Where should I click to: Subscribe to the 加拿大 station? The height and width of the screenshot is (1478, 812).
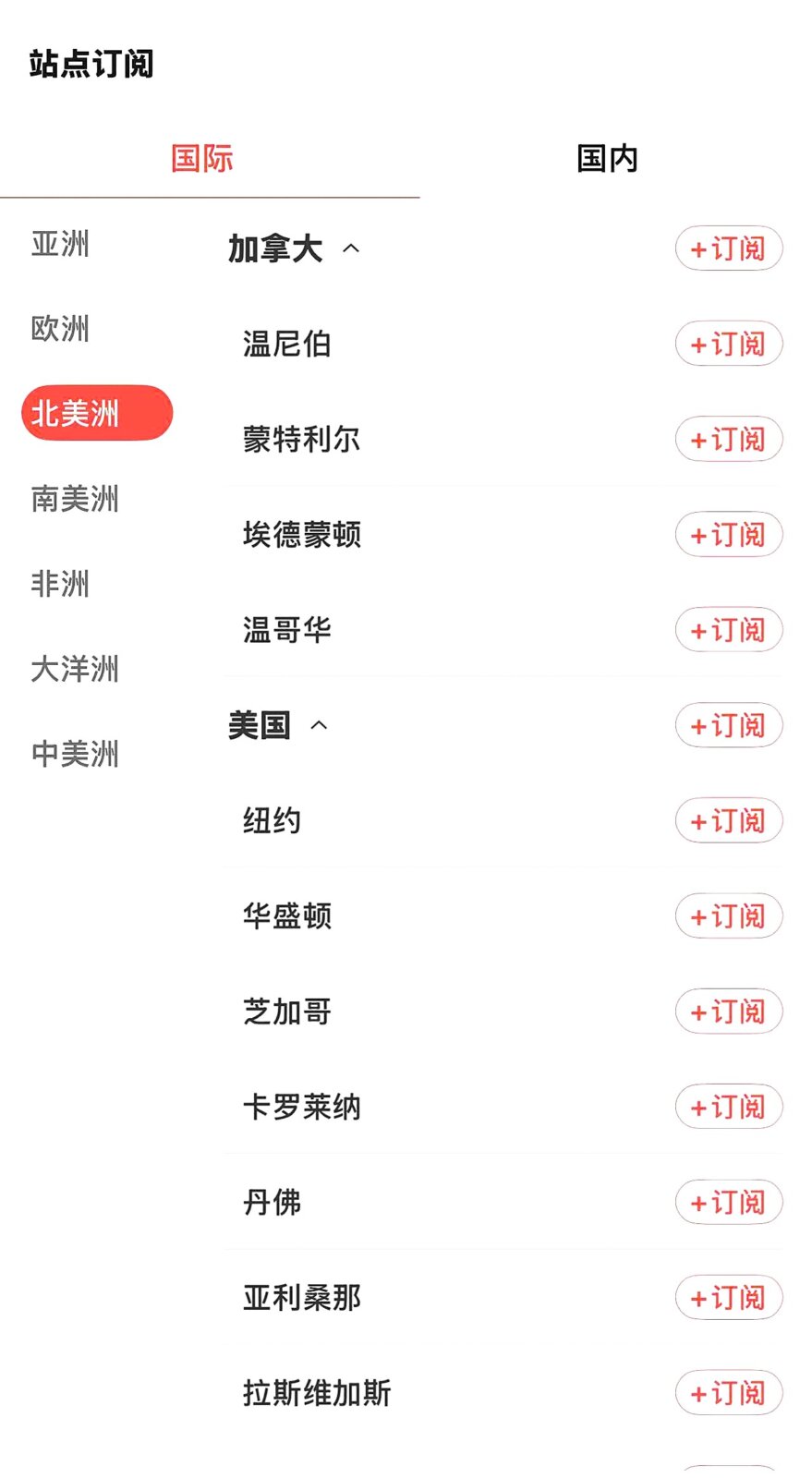[729, 248]
